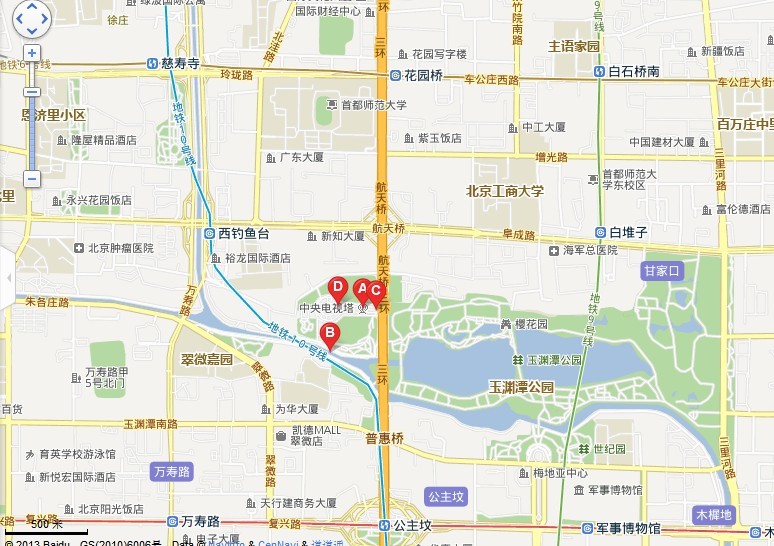Pan the map up with the arrow
774x546 pixels.
point(32,6)
